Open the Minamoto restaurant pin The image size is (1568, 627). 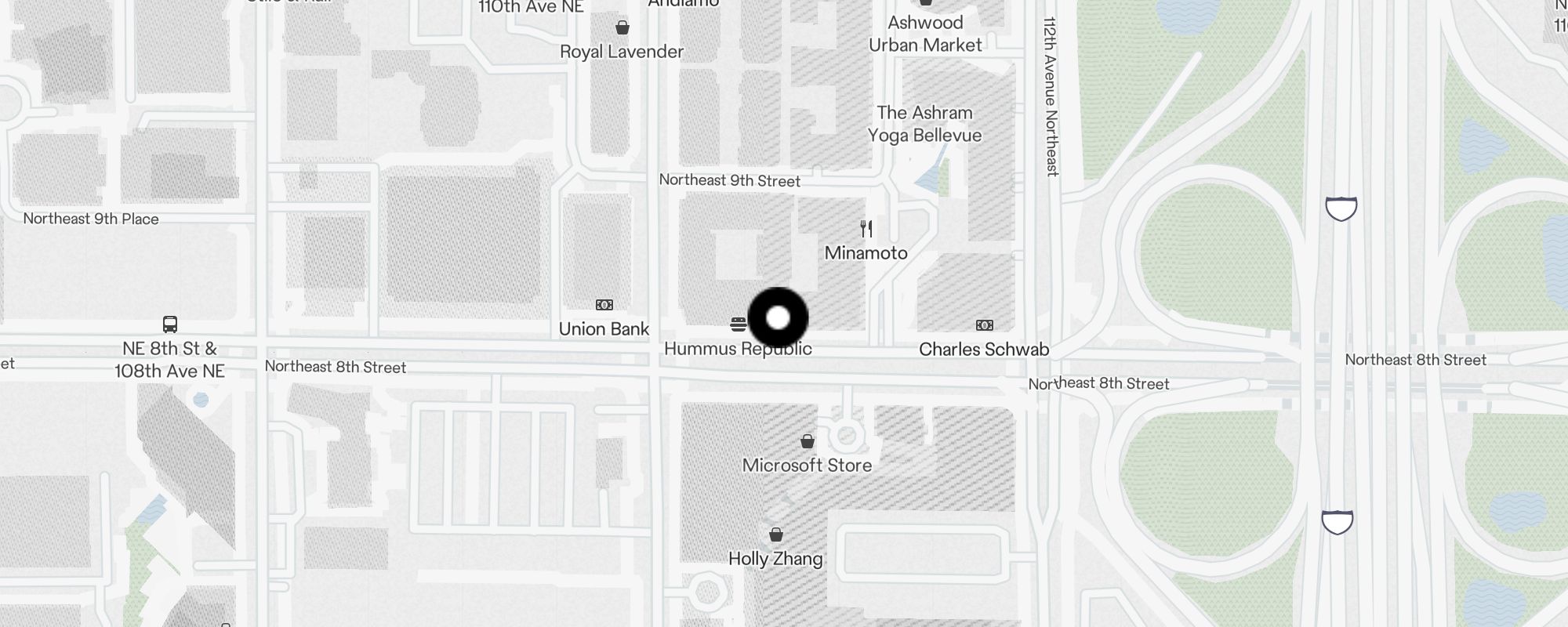[866, 229]
